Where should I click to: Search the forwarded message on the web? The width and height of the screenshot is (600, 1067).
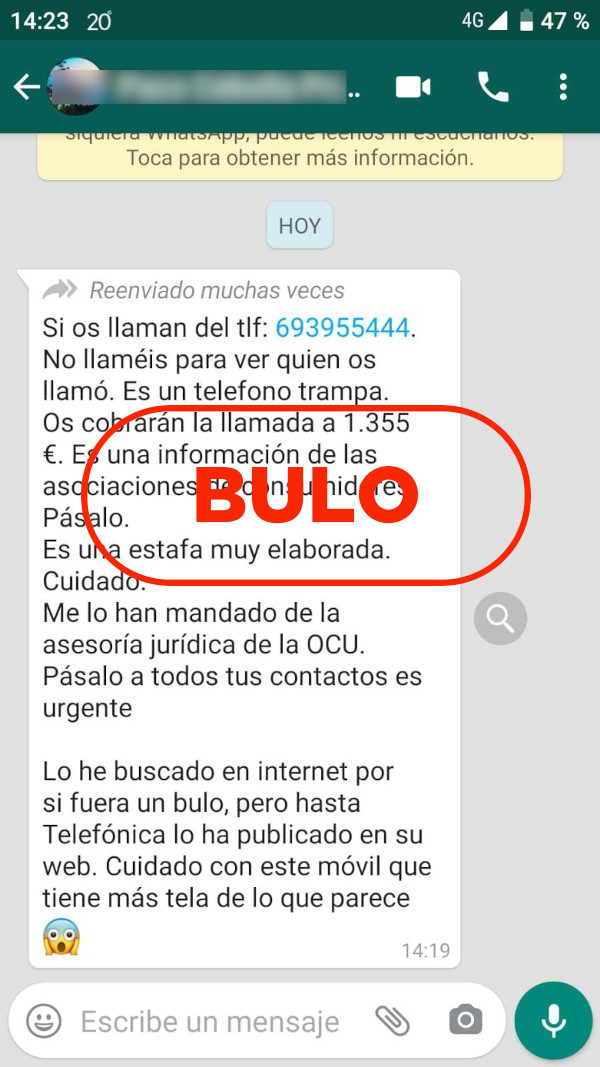coord(500,620)
